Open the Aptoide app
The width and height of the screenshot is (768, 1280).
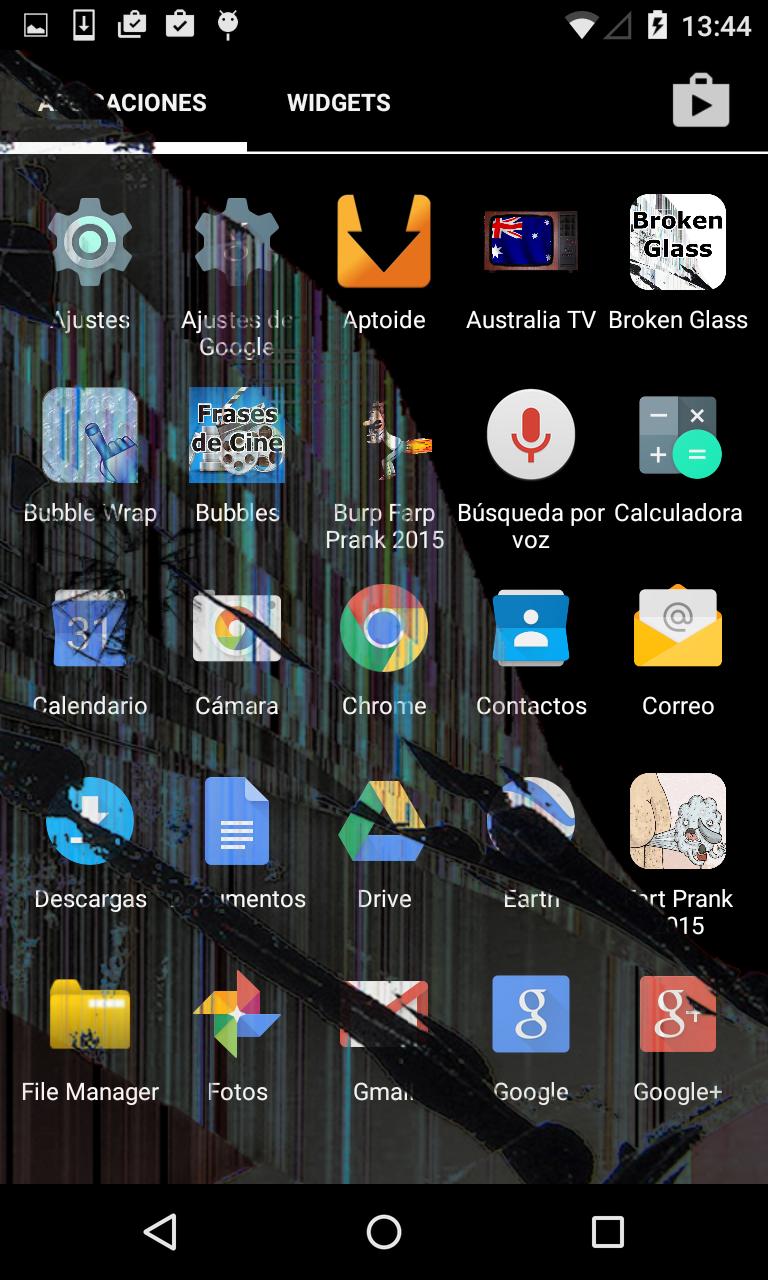coord(384,241)
